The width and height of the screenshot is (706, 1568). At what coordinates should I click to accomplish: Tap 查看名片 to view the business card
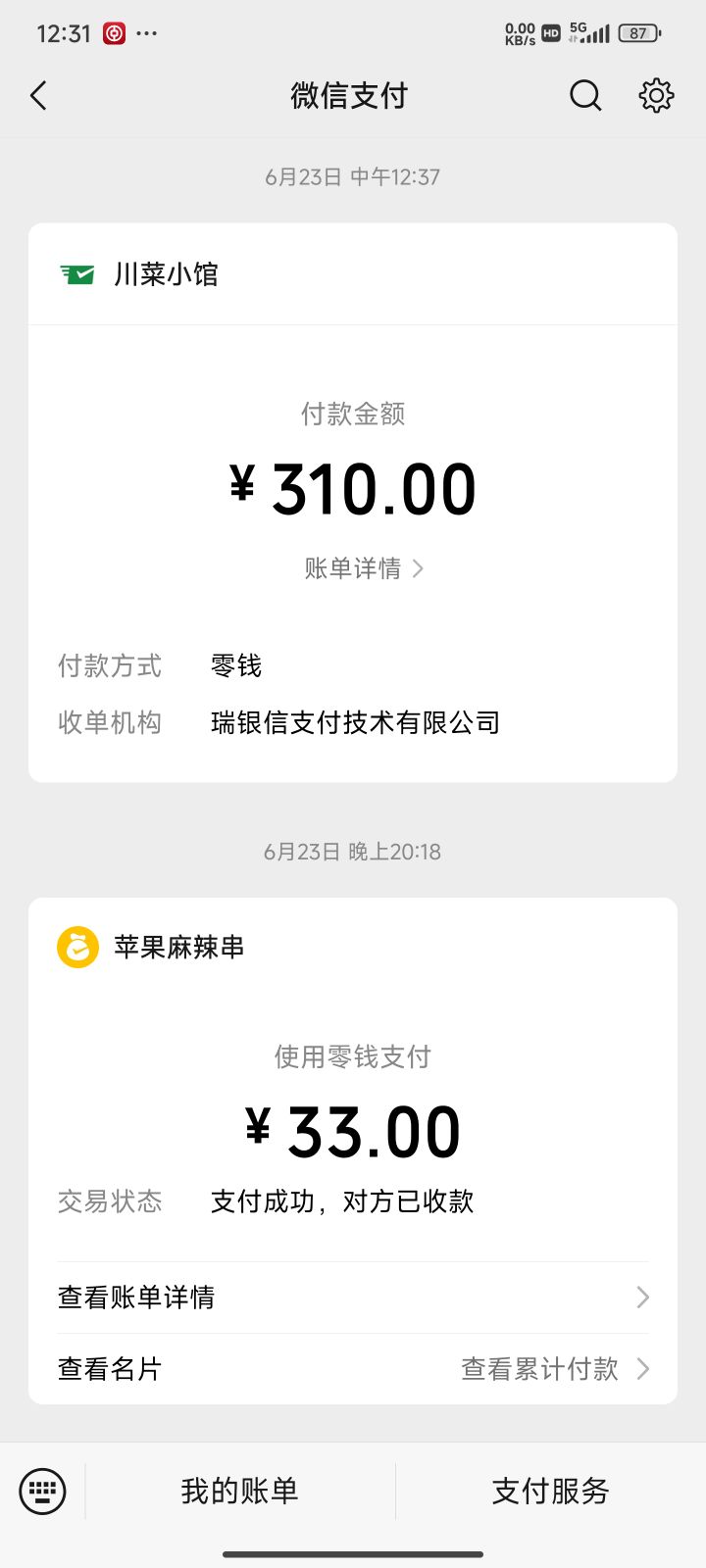point(110,1369)
